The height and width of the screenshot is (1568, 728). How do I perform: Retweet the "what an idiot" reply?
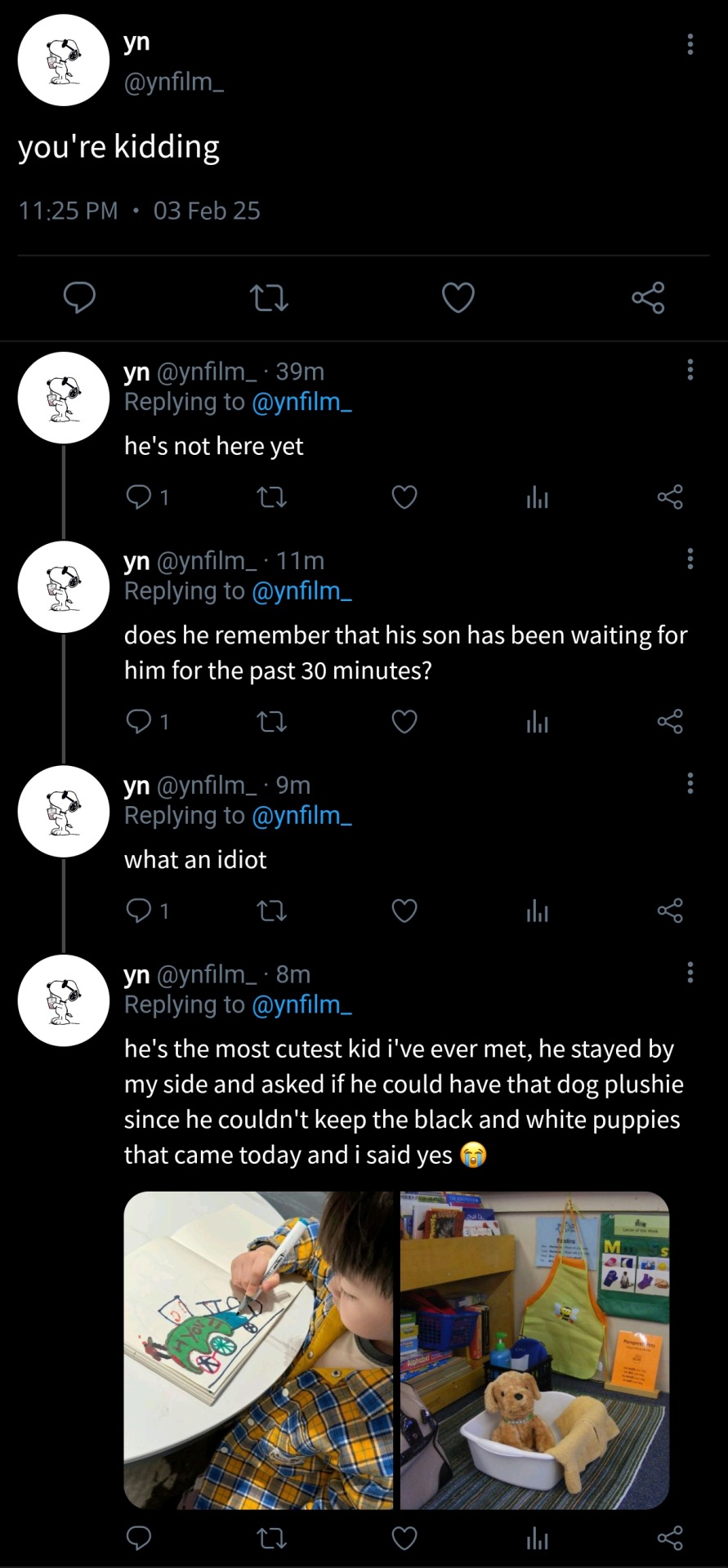[271, 910]
